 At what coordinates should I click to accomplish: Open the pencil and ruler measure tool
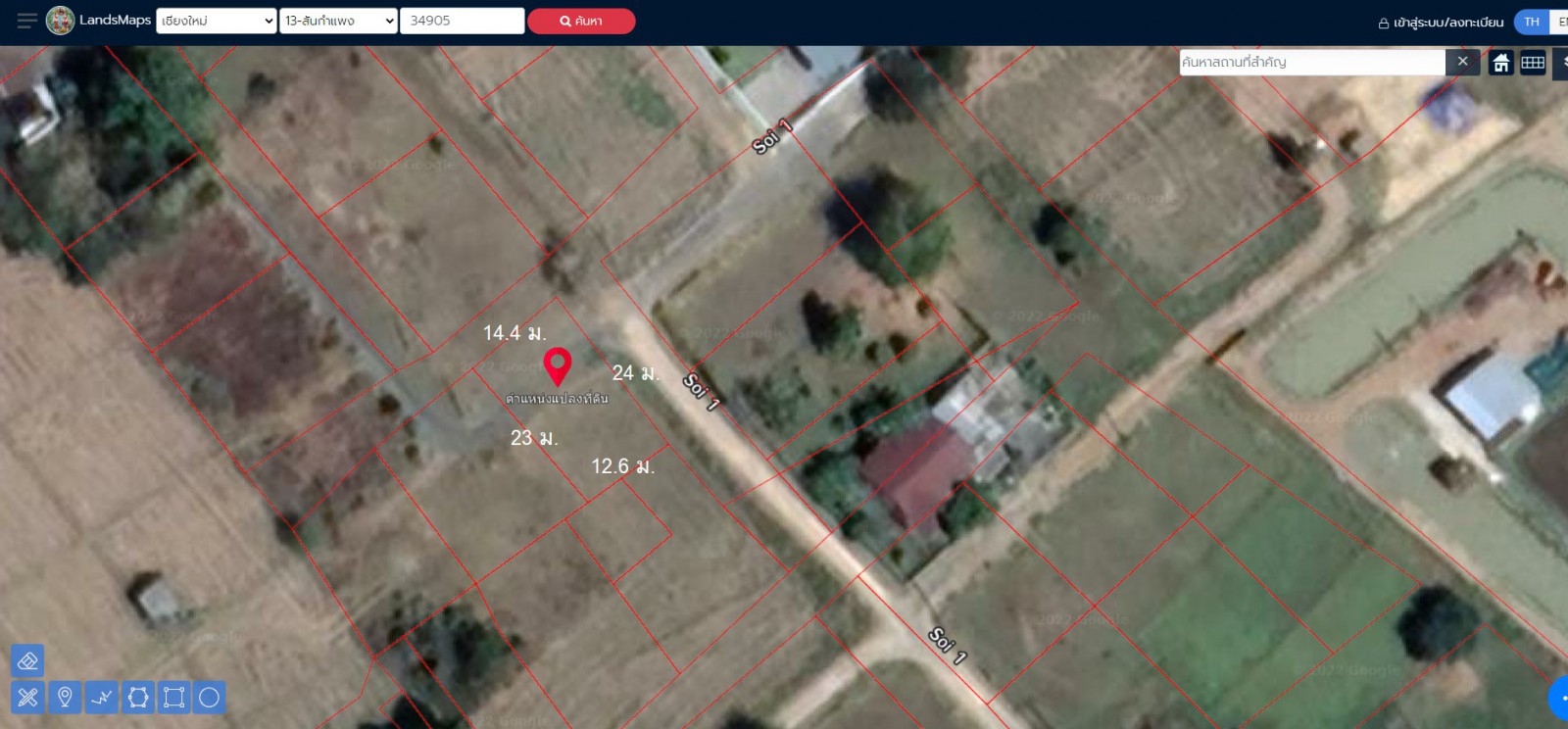point(27,698)
